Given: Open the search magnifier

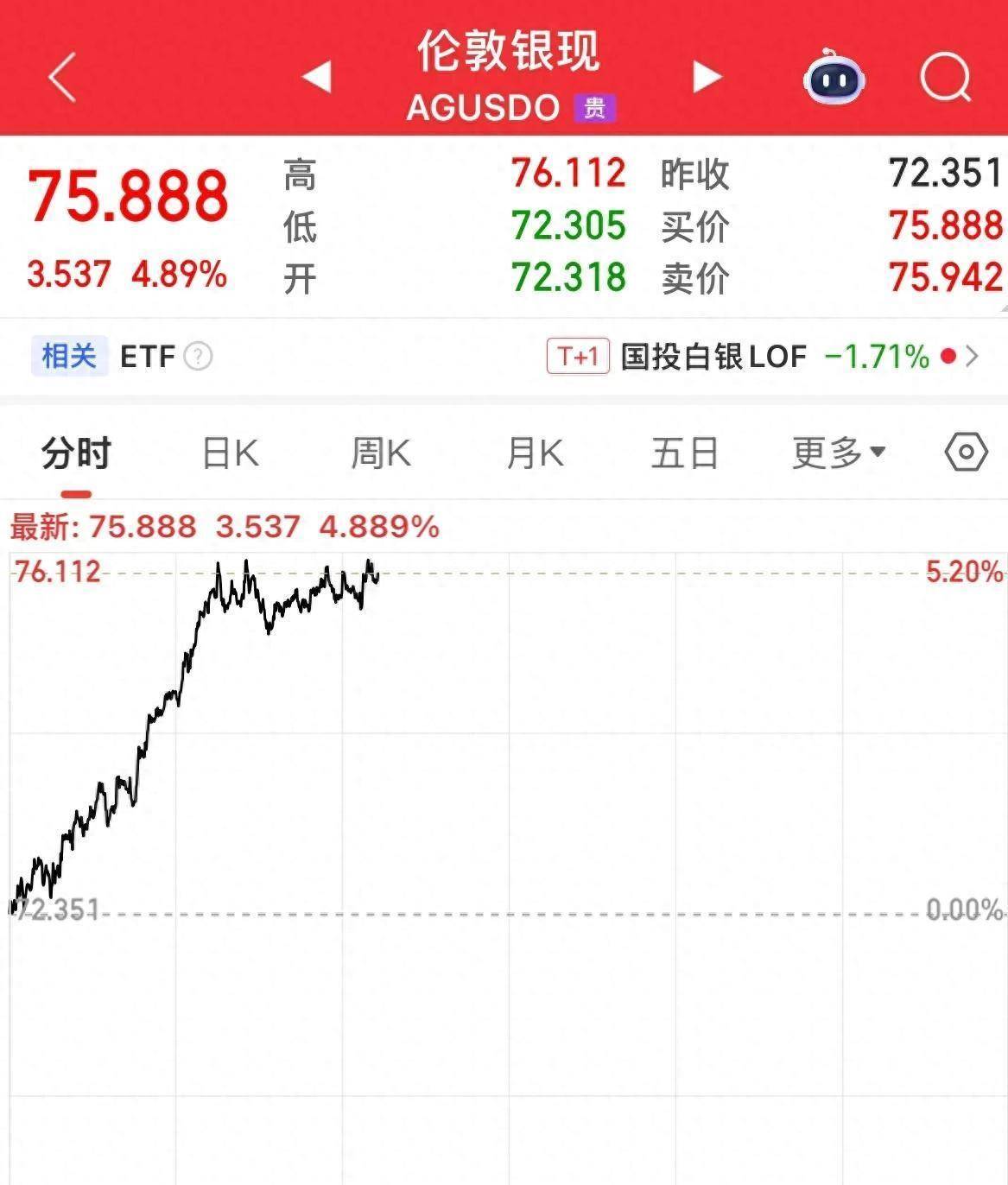Looking at the screenshot, I should pyautogui.click(x=945, y=78).
